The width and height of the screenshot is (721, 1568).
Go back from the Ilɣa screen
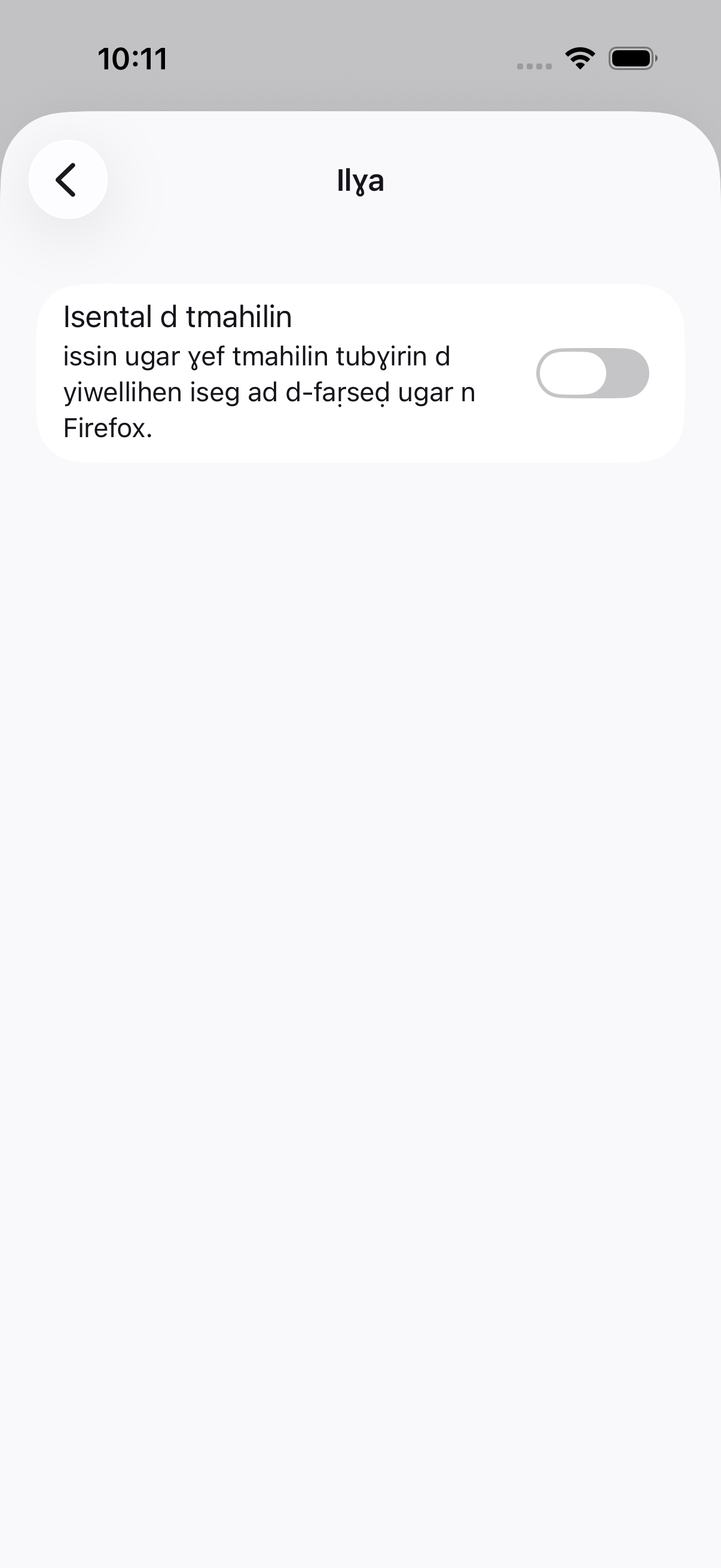tap(68, 179)
